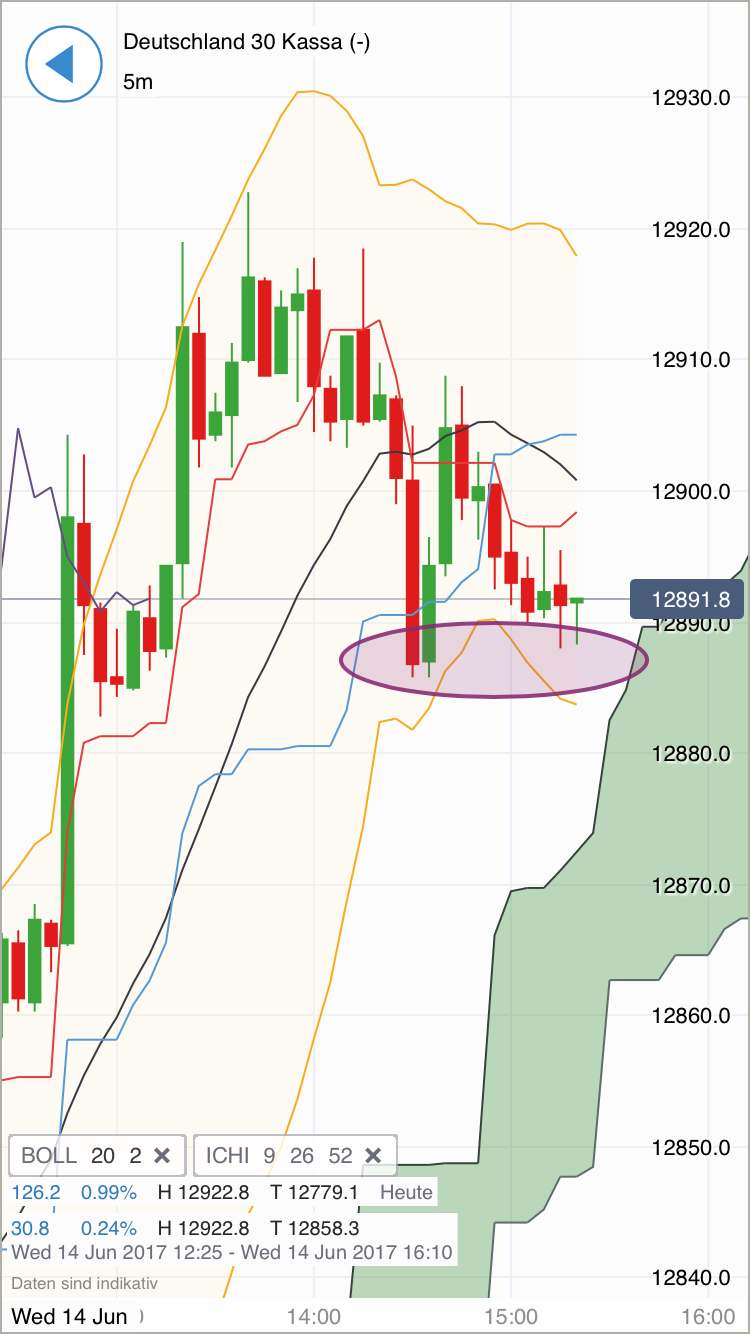Tap the 12930.0 price axis label
Image resolution: width=750 pixels, height=1334 pixels.
coord(694,98)
